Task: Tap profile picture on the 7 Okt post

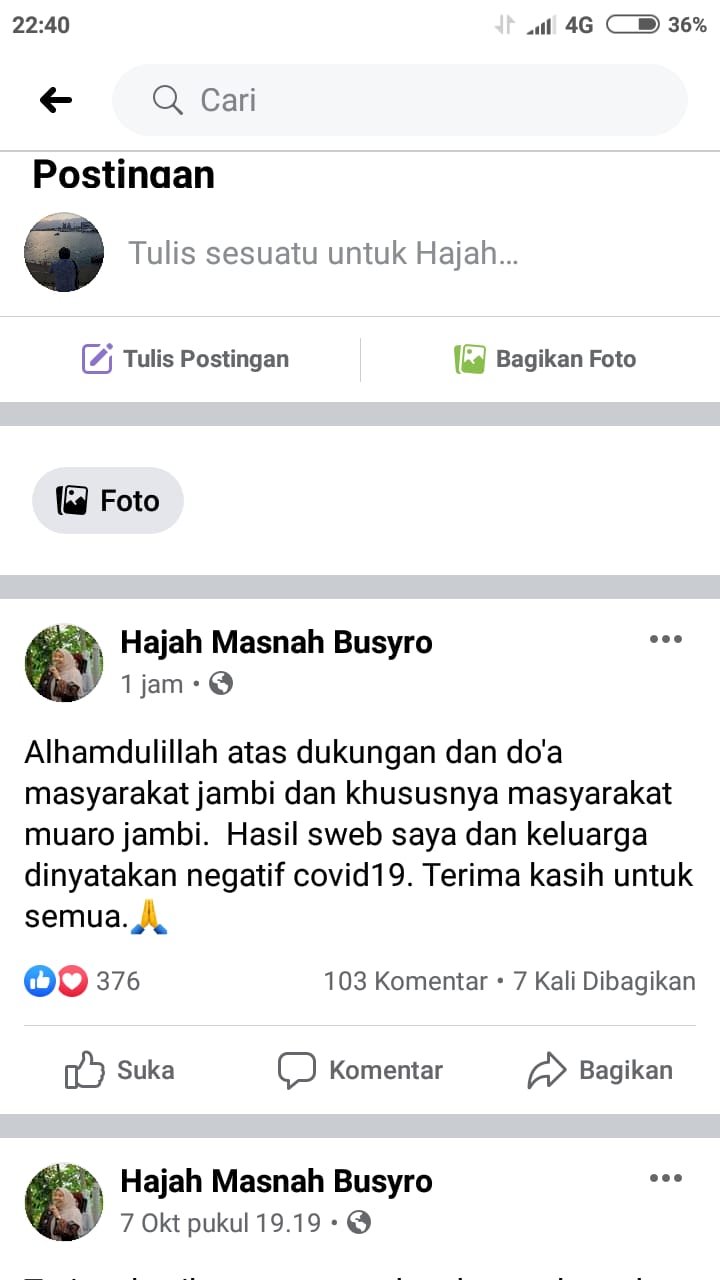Action: pyautogui.click(x=64, y=1201)
